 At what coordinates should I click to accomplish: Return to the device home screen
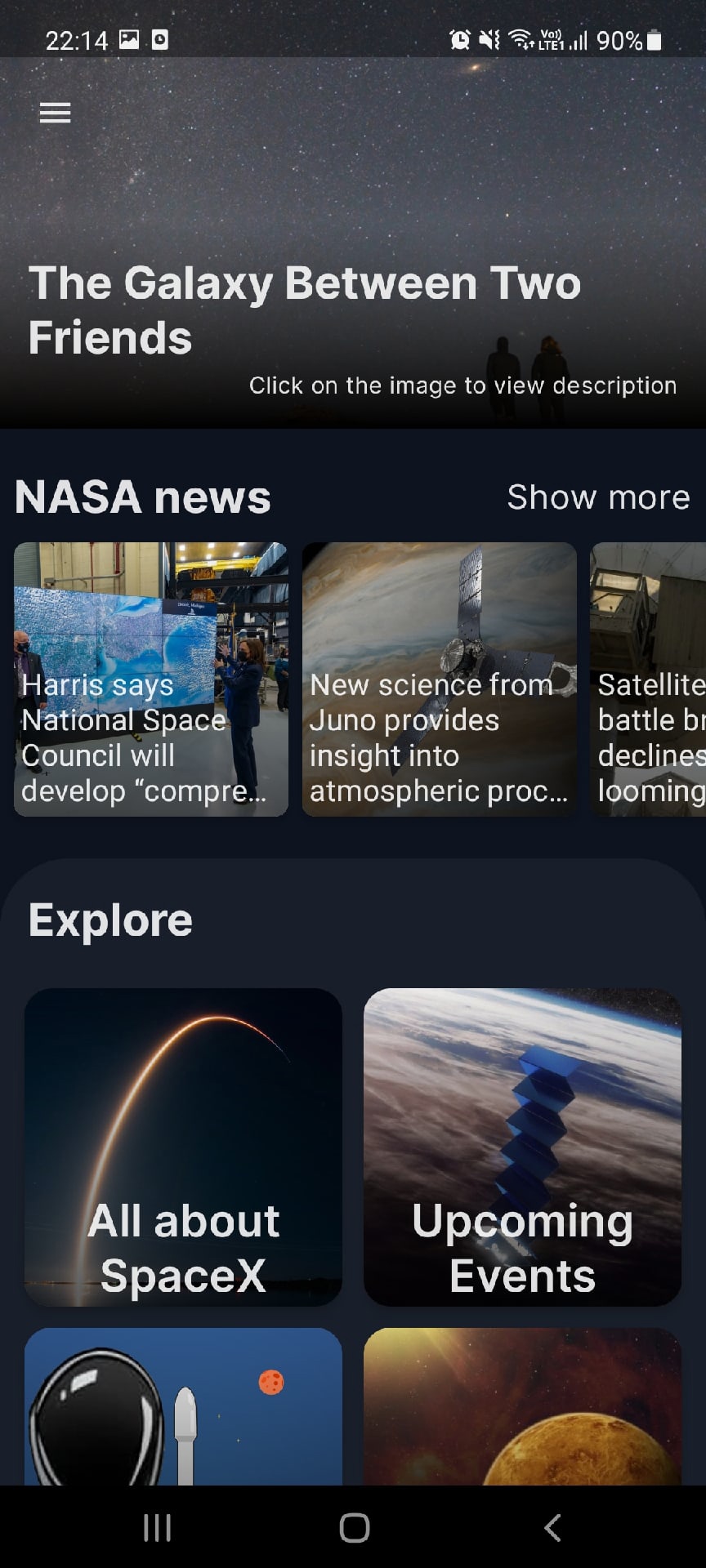354,1527
